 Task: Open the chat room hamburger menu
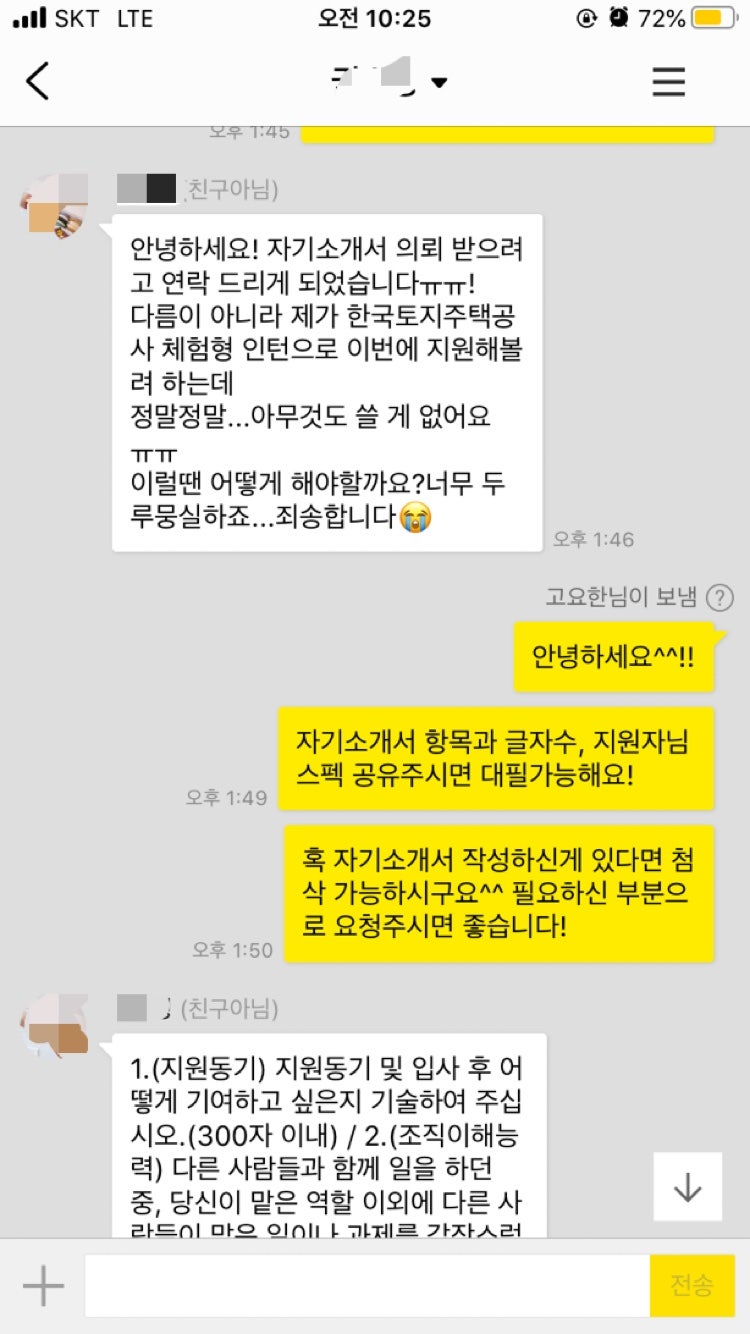click(668, 81)
